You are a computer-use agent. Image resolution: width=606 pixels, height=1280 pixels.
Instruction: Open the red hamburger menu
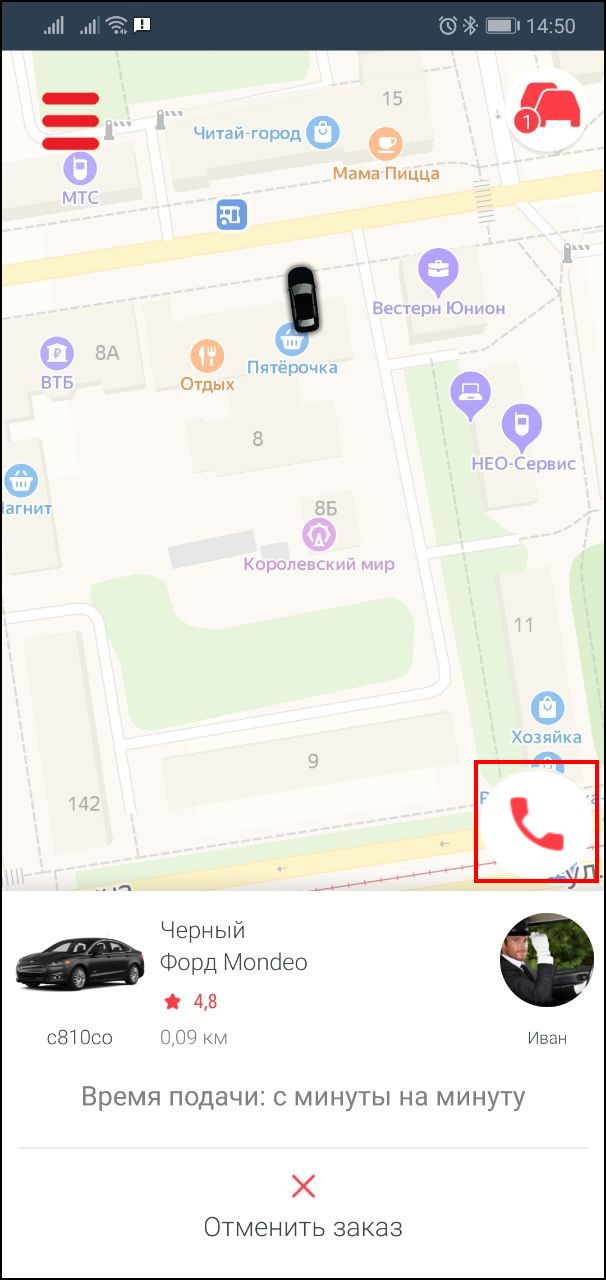pos(70,120)
